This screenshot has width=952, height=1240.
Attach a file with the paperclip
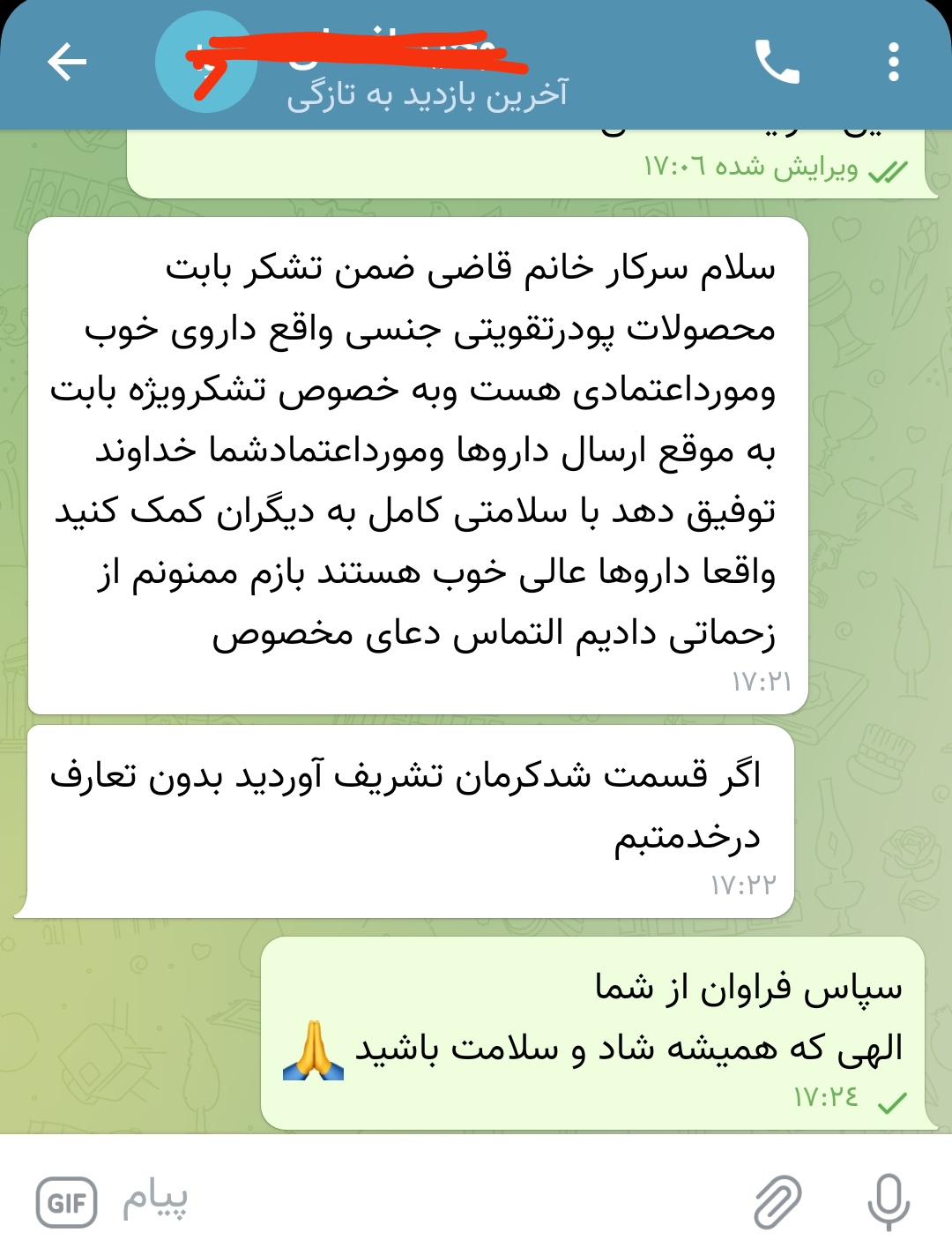[x=777, y=1201]
